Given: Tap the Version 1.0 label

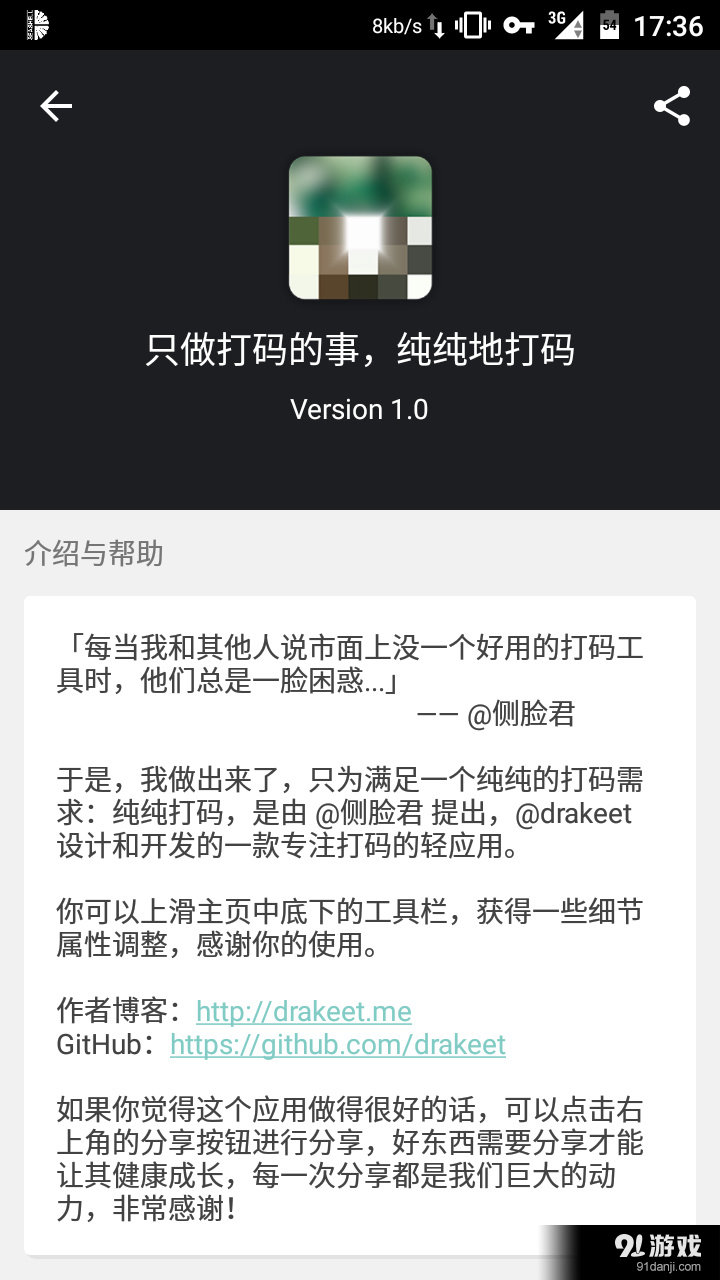Looking at the screenshot, I should click(x=360, y=409).
